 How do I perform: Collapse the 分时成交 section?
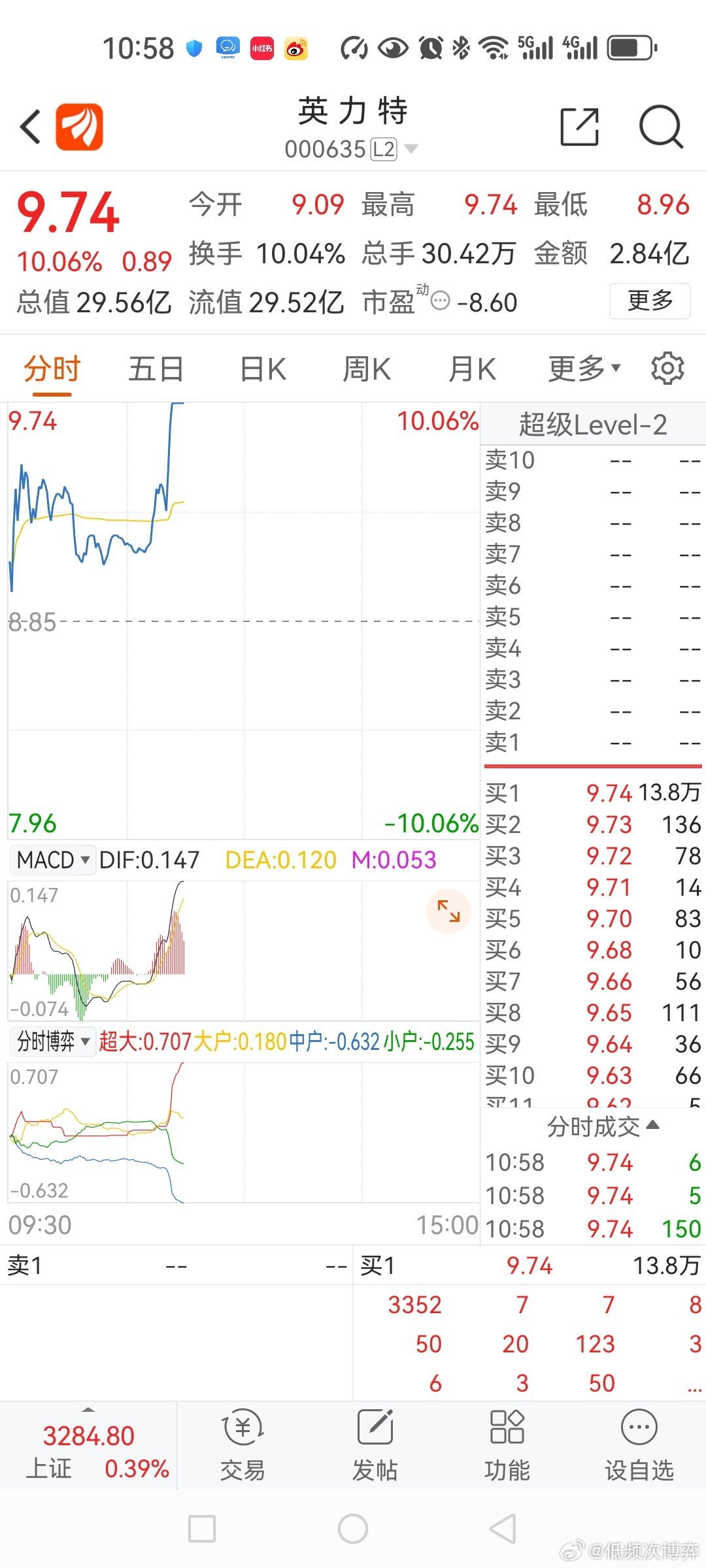click(x=603, y=1127)
